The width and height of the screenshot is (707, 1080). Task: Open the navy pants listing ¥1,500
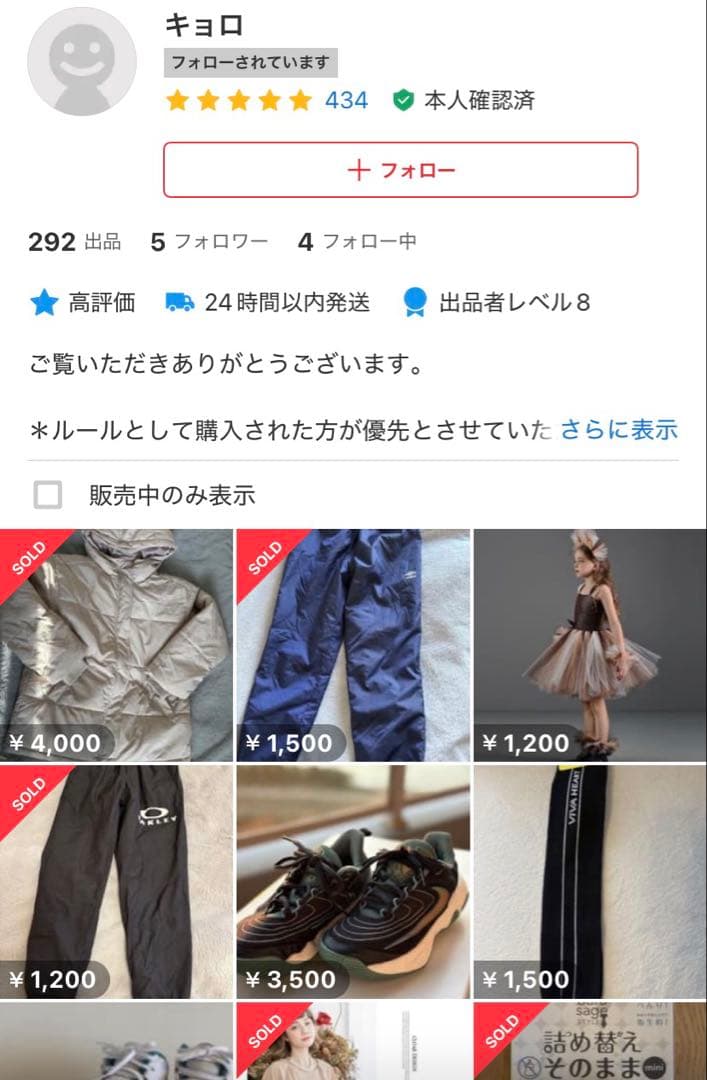pos(352,645)
